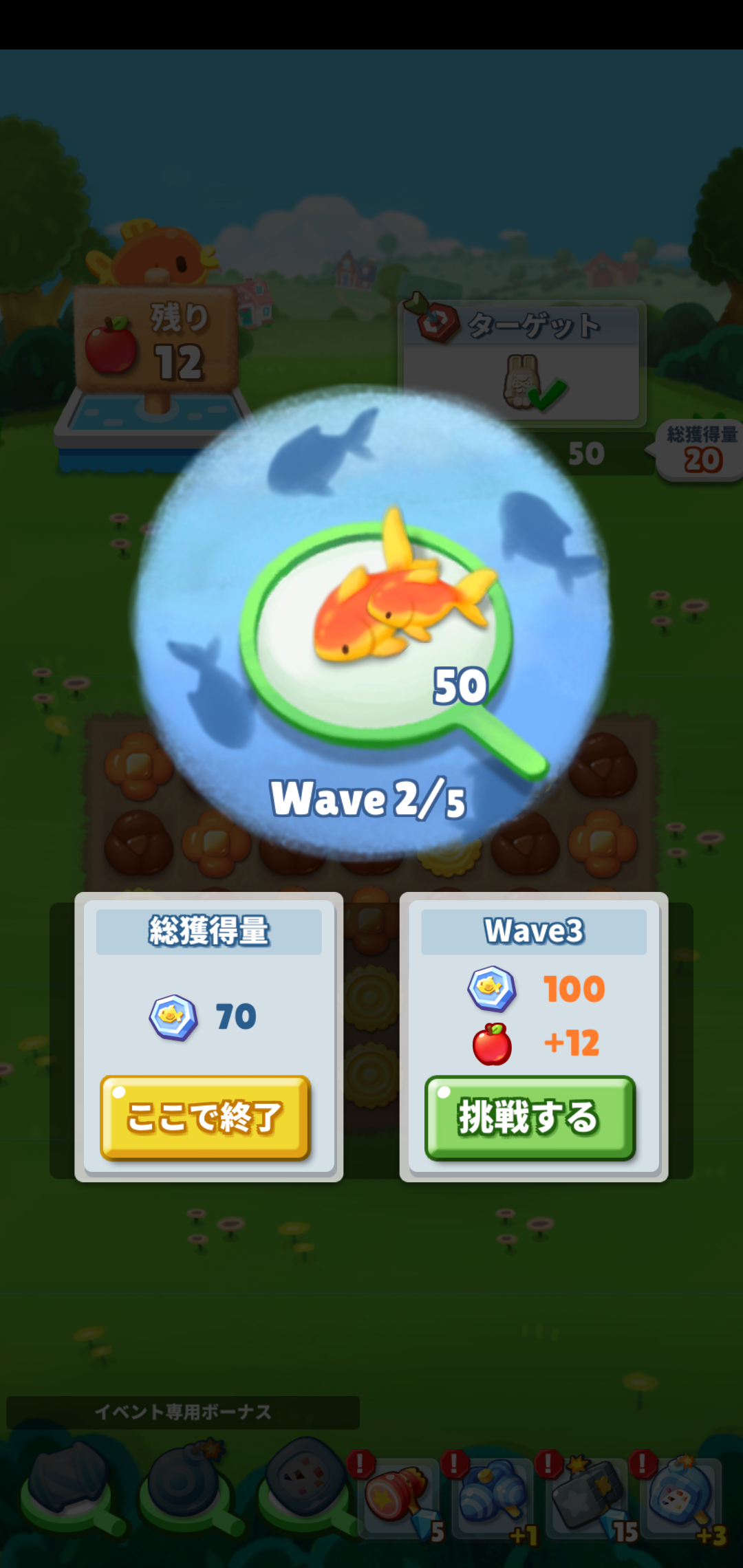Tap ここで終了 to end here
743x1568 pixels.
[205, 1117]
